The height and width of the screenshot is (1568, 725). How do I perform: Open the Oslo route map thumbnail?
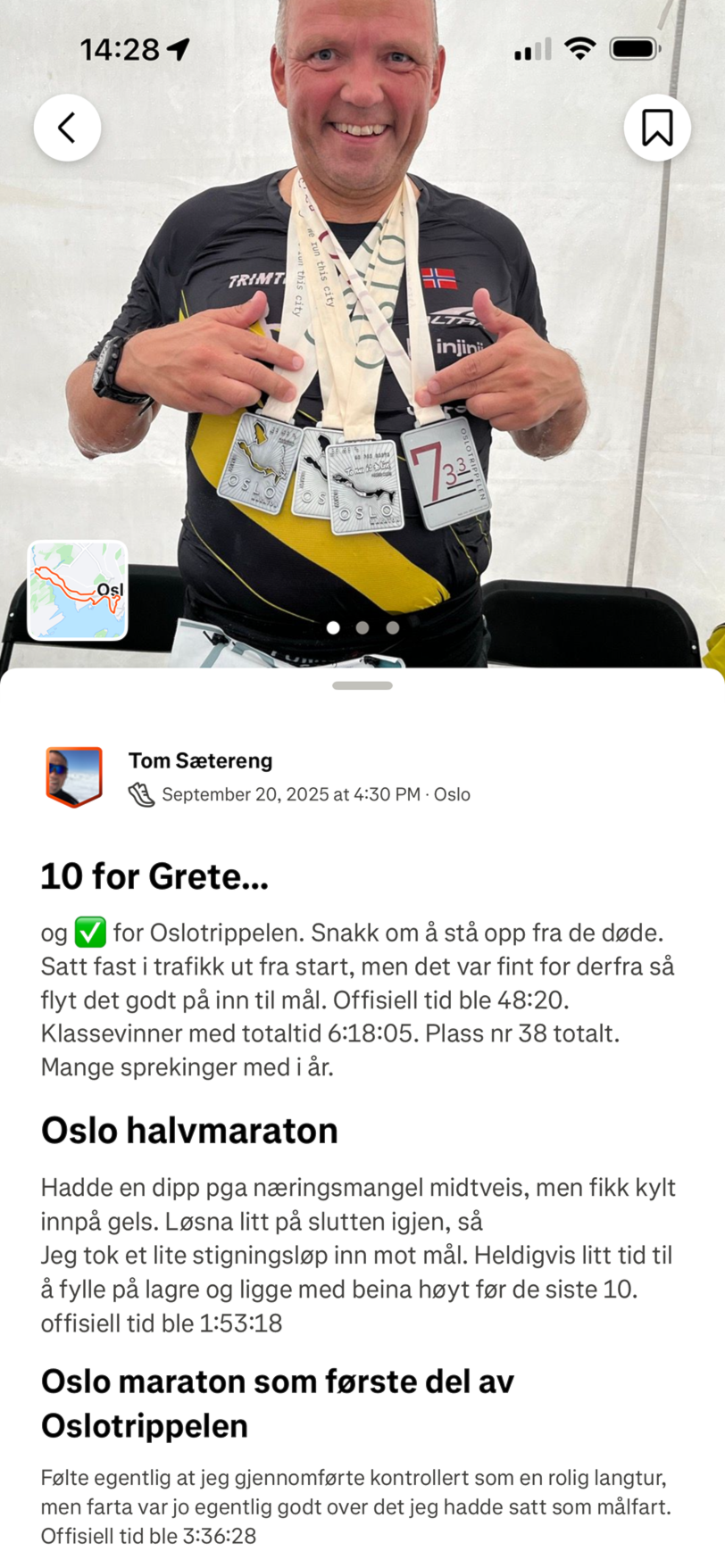pos(78,590)
